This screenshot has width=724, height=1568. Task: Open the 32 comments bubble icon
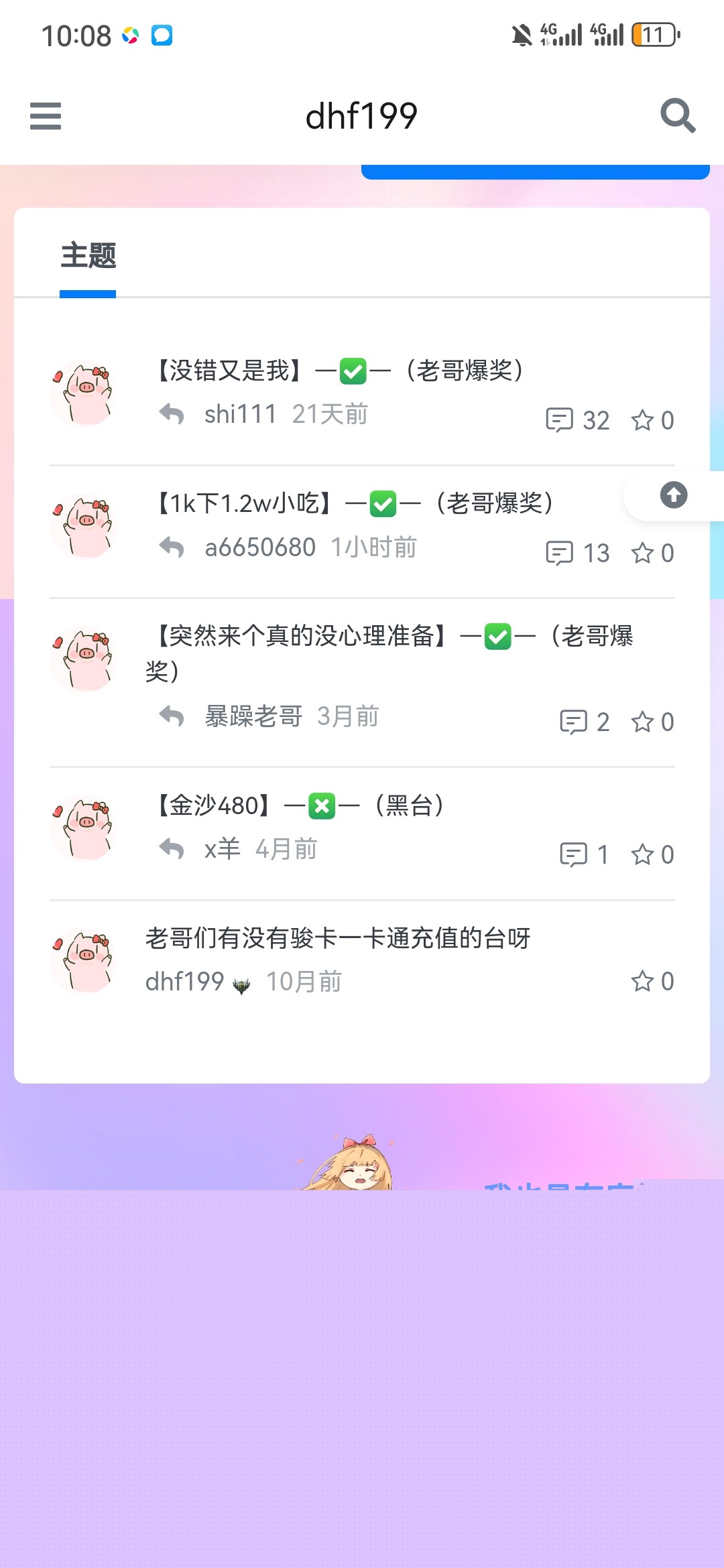(x=562, y=420)
